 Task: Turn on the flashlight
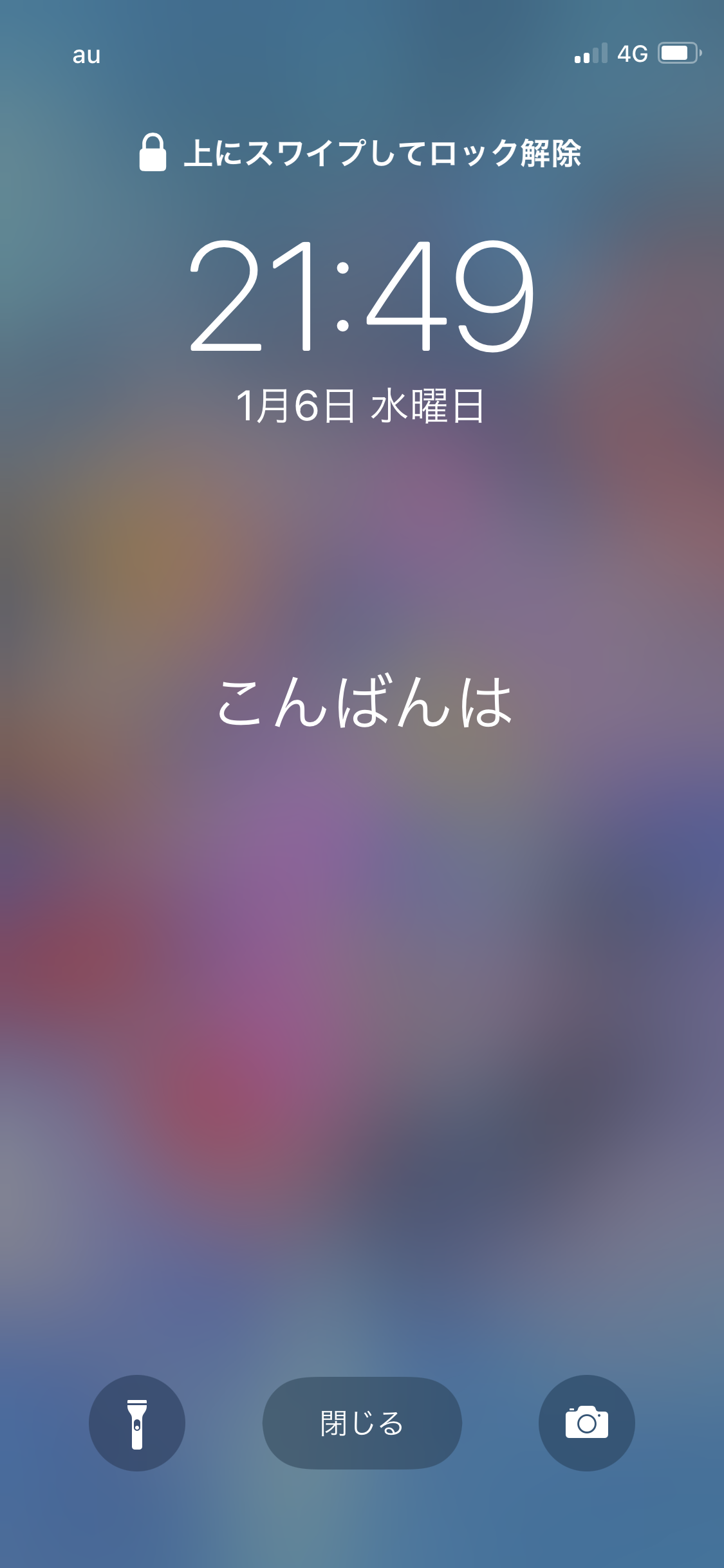(x=137, y=1423)
